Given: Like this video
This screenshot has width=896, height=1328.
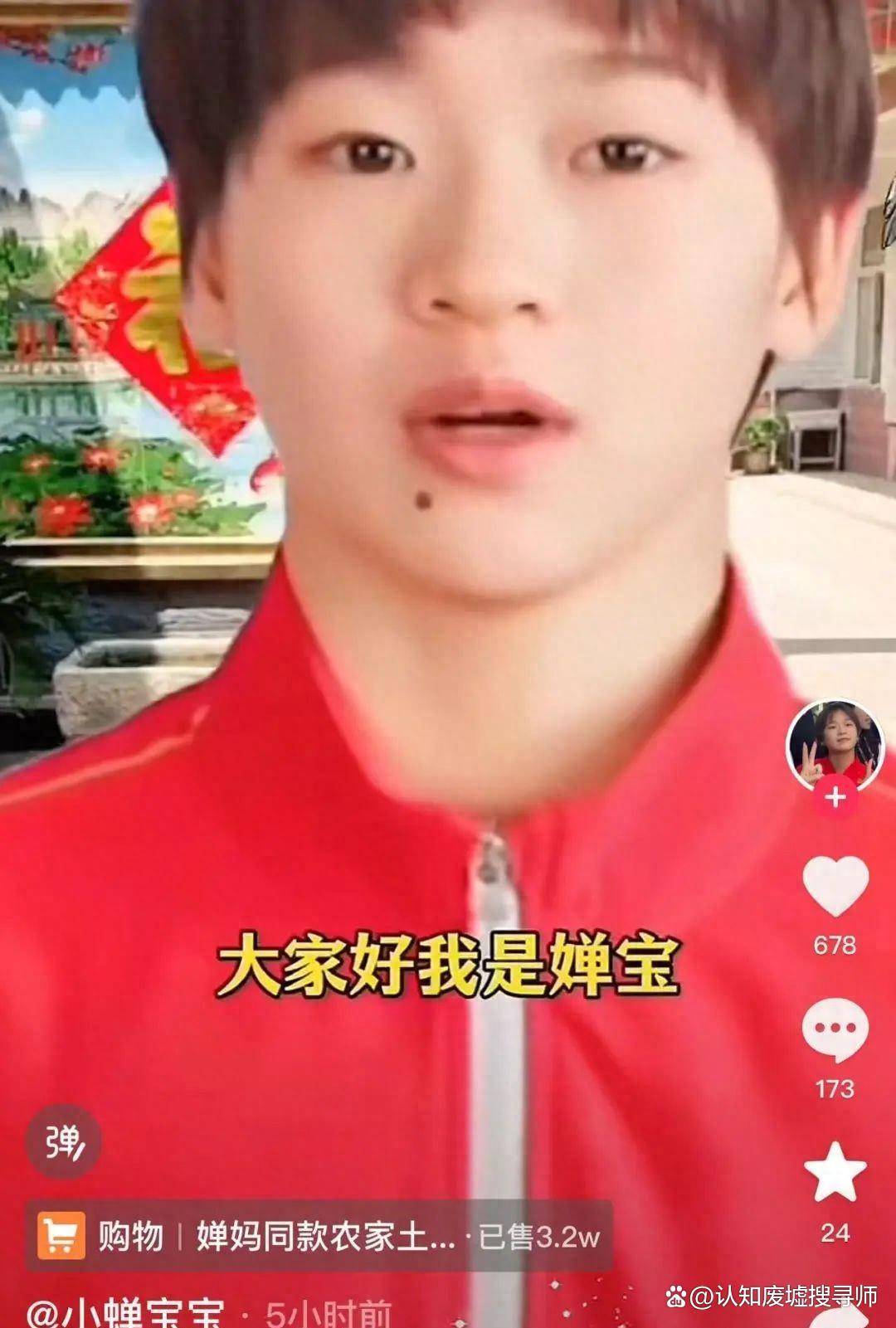Looking at the screenshot, I should coord(835,888).
